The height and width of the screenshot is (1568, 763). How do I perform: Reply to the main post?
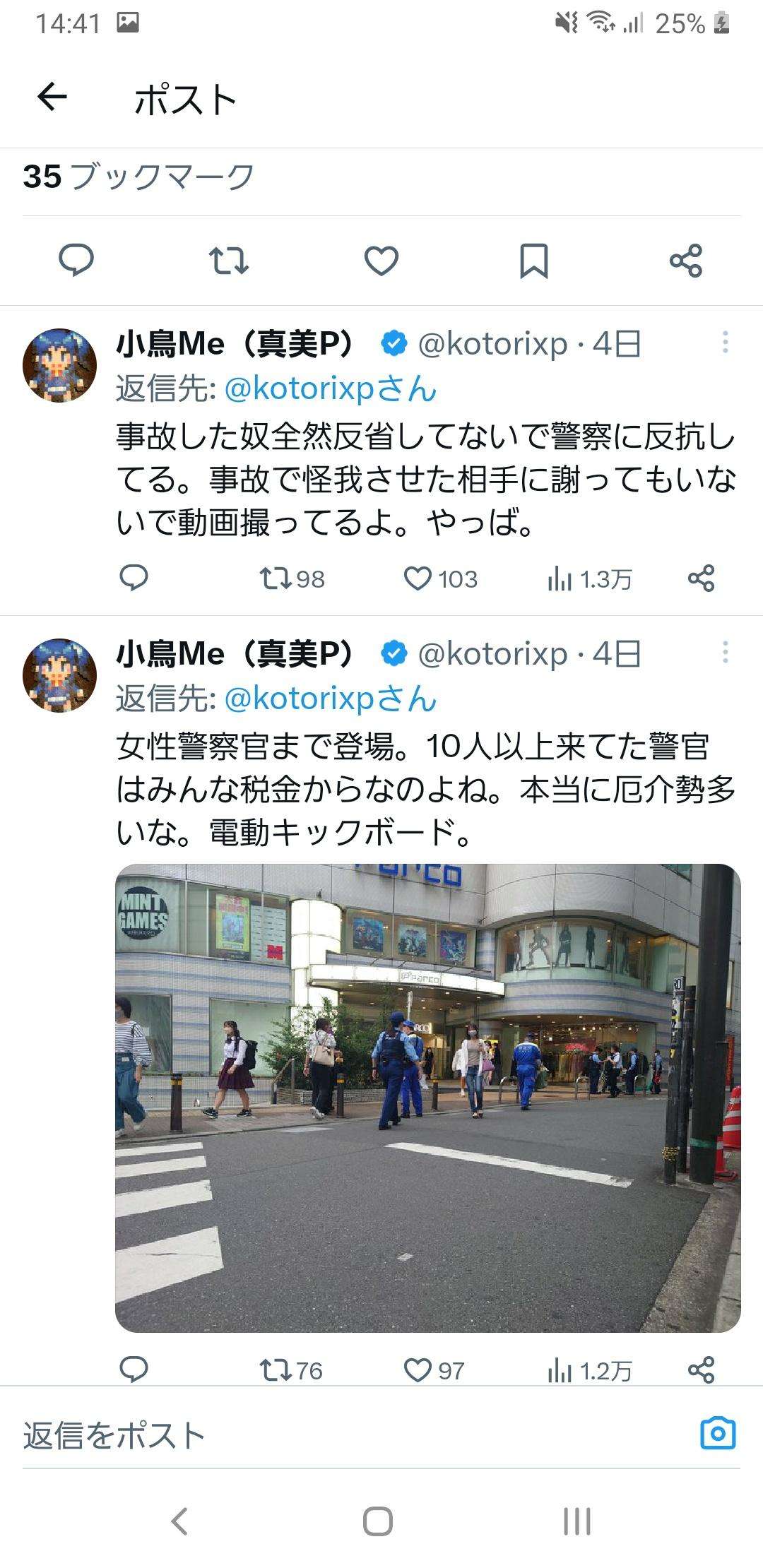tap(76, 261)
